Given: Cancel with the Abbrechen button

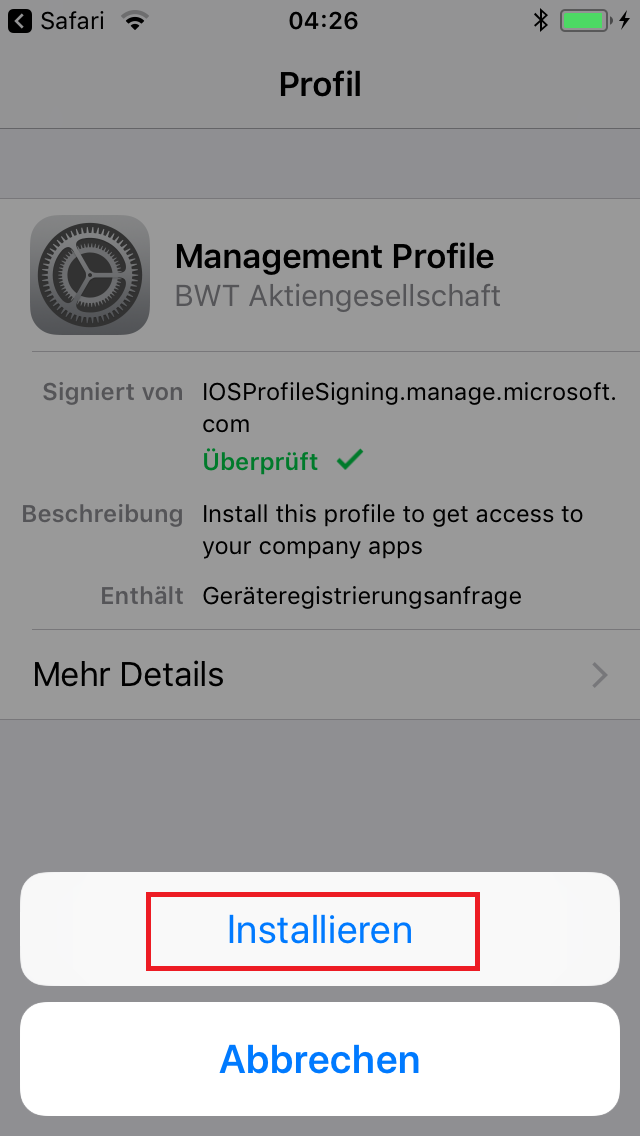Looking at the screenshot, I should (x=320, y=1059).
